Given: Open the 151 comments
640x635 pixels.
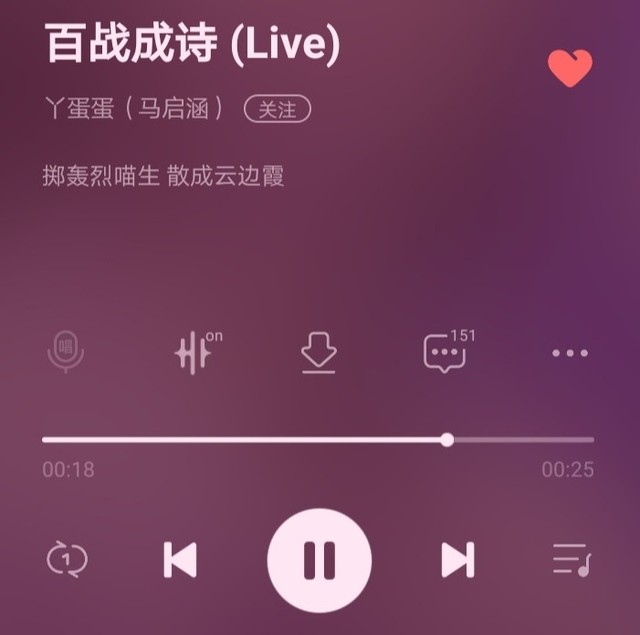Looking at the screenshot, I should [445, 352].
